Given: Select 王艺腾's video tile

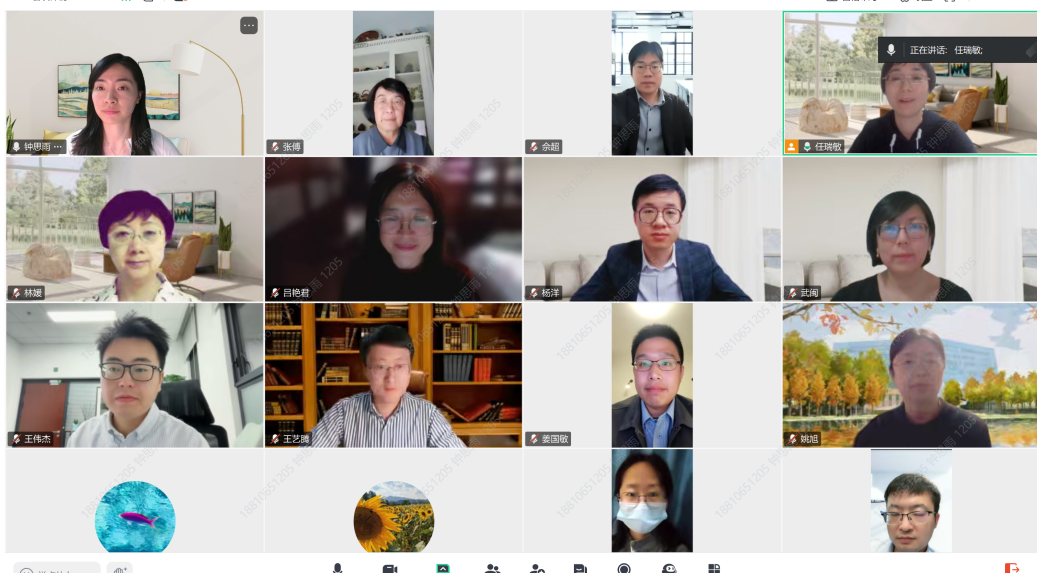Looking at the screenshot, I should coord(393,376).
